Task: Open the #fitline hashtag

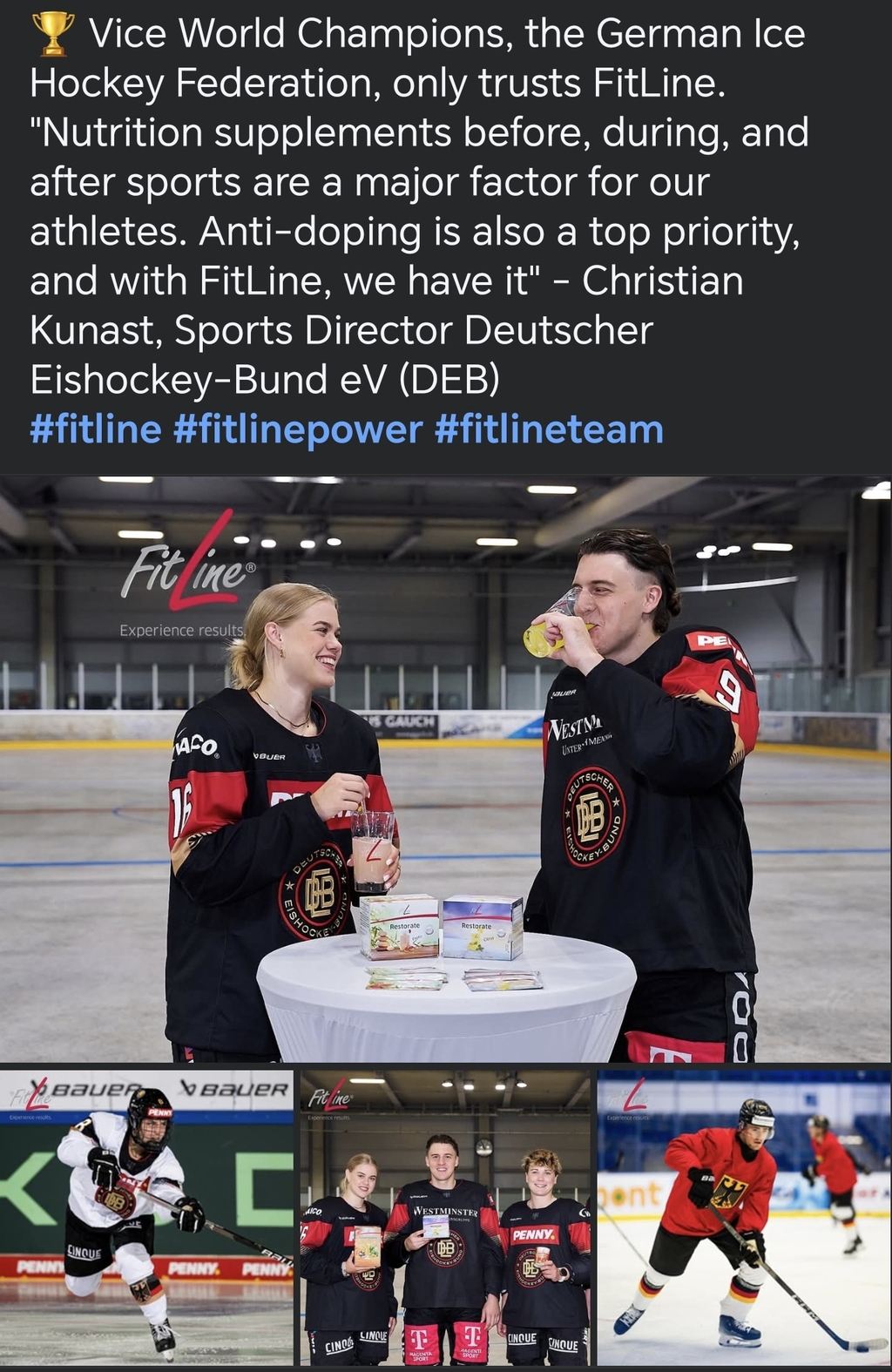Action: (96, 430)
